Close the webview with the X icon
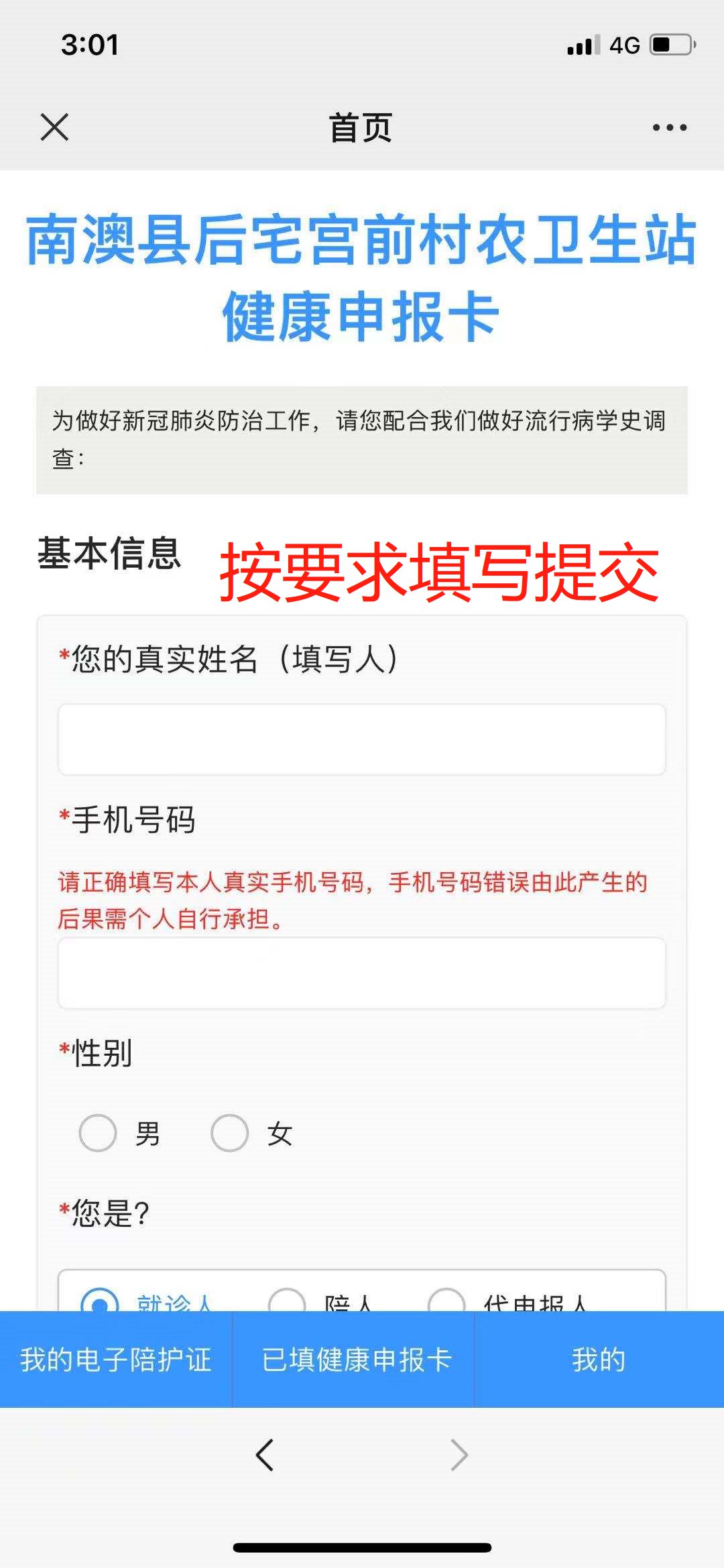The width and height of the screenshot is (724, 1568). (x=54, y=127)
